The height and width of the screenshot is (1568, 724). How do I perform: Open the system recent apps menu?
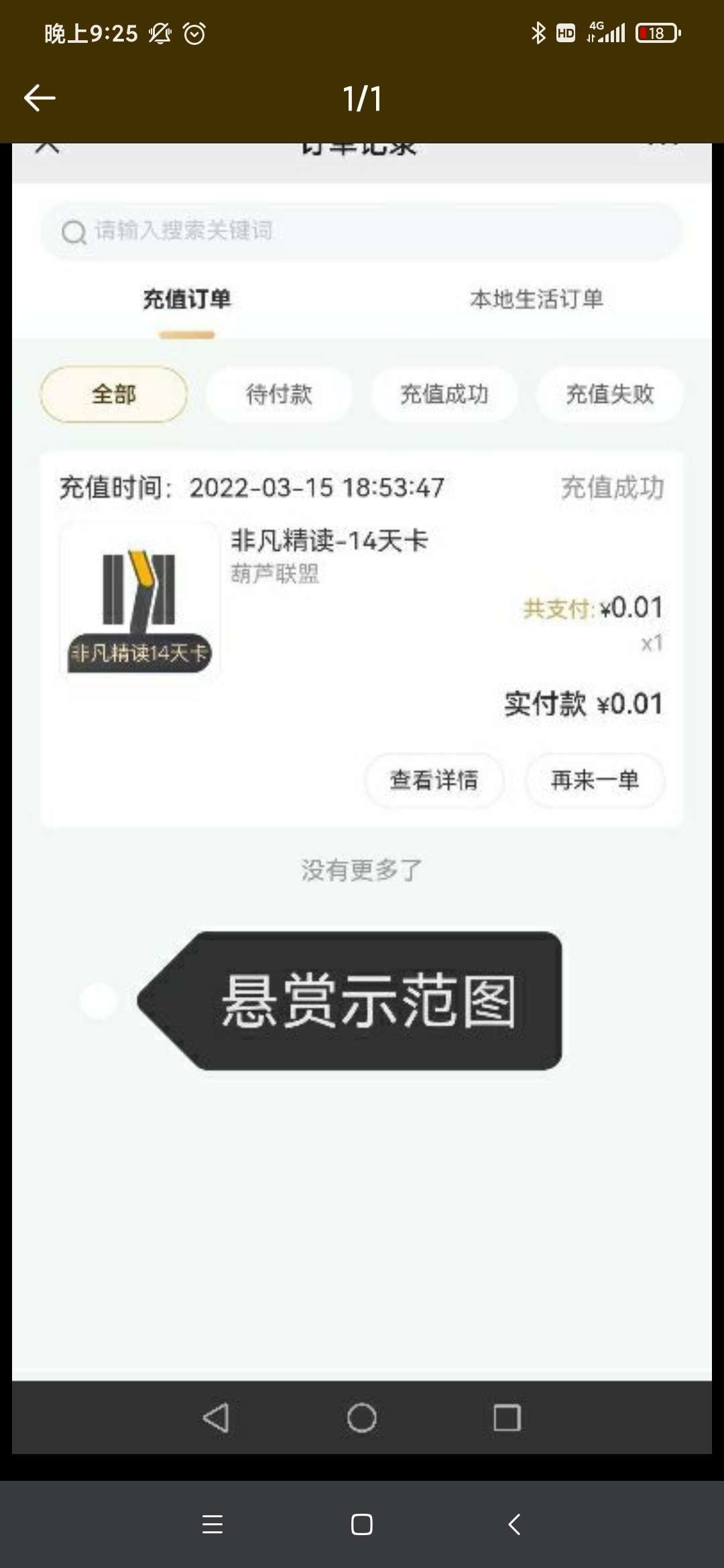(x=213, y=1524)
